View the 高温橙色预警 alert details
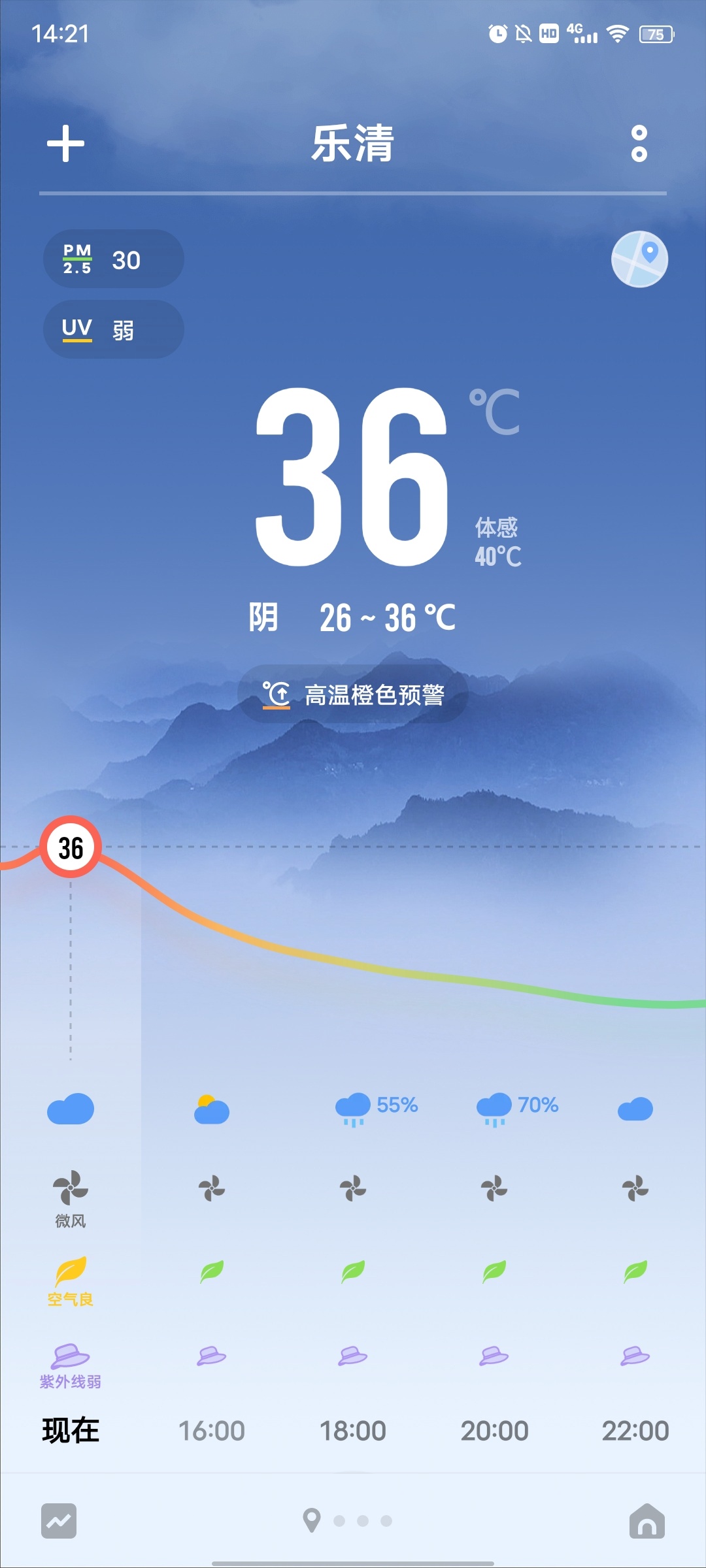The width and height of the screenshot is (706, 1568). 353,694
